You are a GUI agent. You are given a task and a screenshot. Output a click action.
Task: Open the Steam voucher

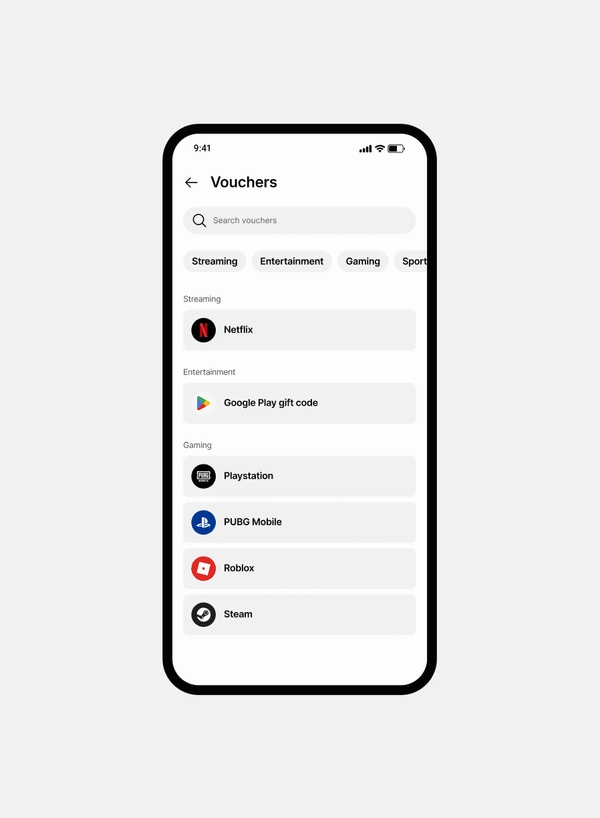[299, 614]
